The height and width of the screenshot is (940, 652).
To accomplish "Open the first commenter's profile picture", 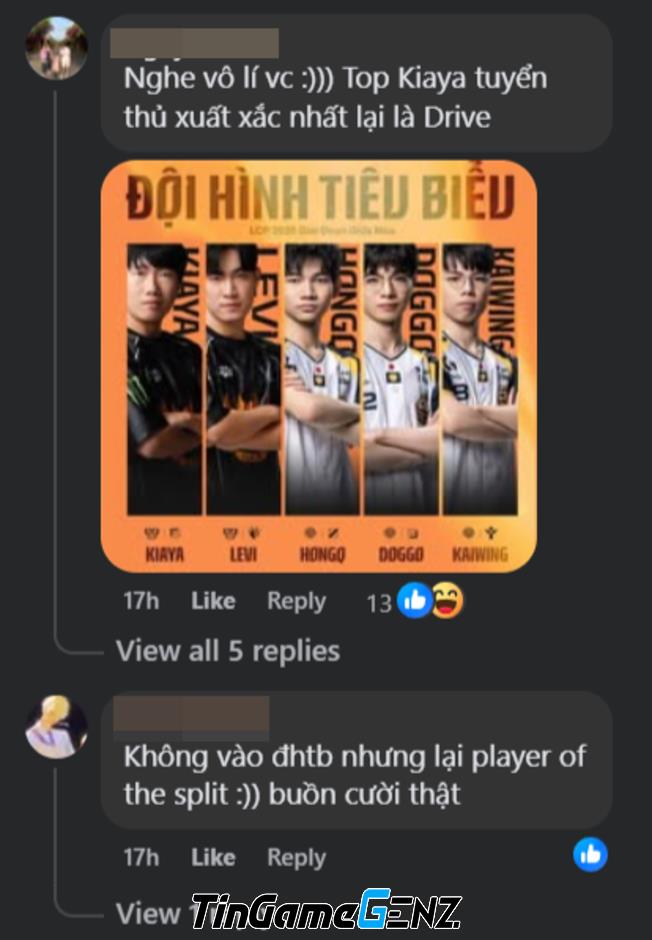I will click(x=55, y=47).
